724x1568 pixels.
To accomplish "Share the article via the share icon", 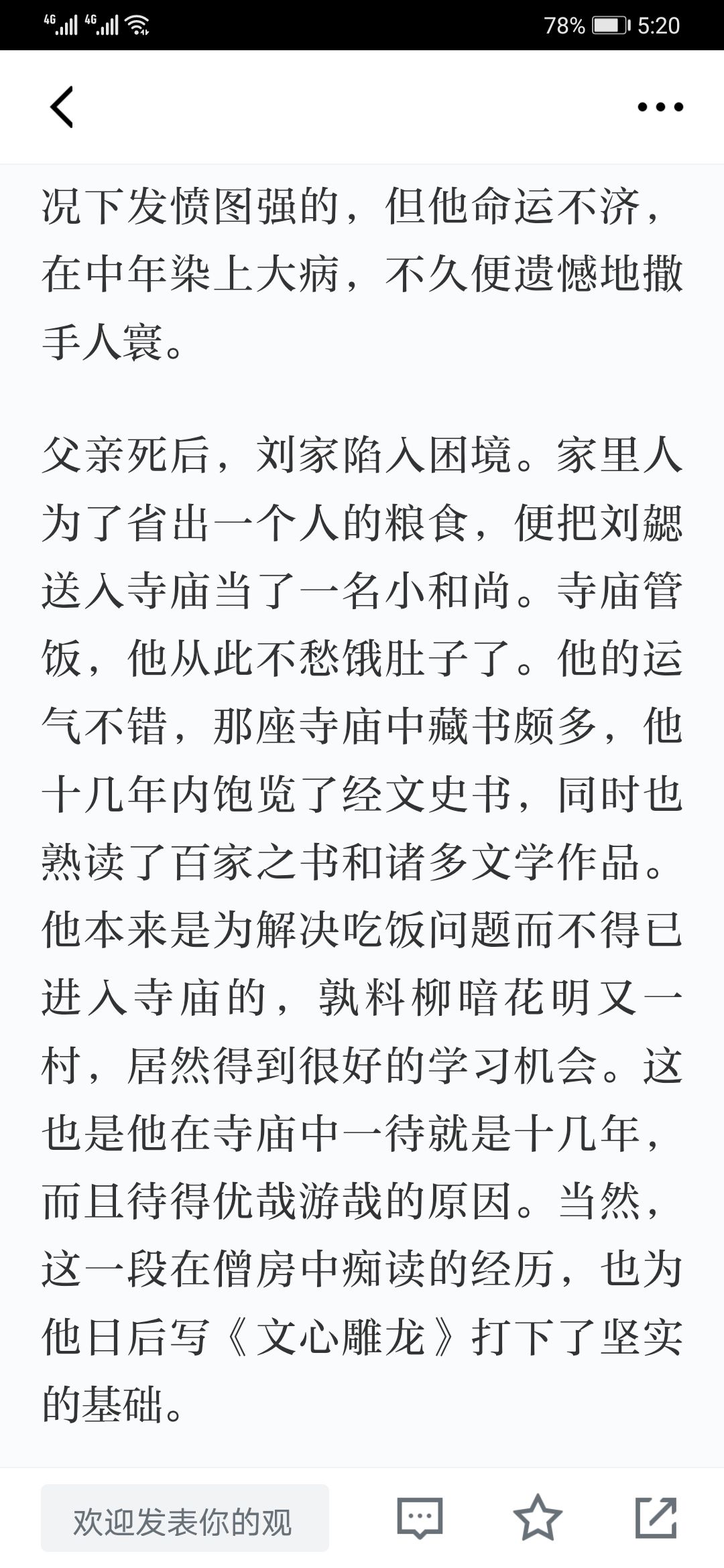I will (x=656, y=1517).
